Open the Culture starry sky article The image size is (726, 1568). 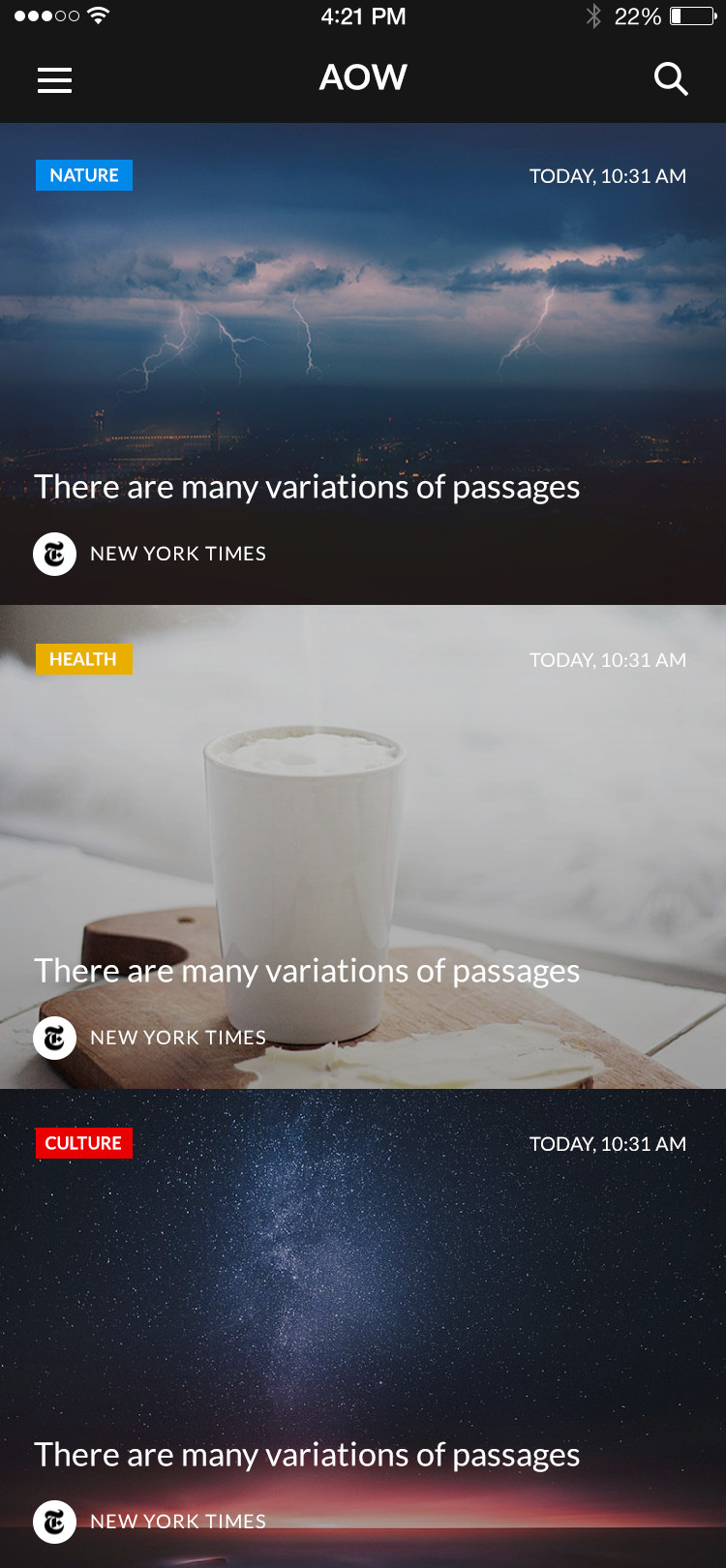[x=363, y=1328]
